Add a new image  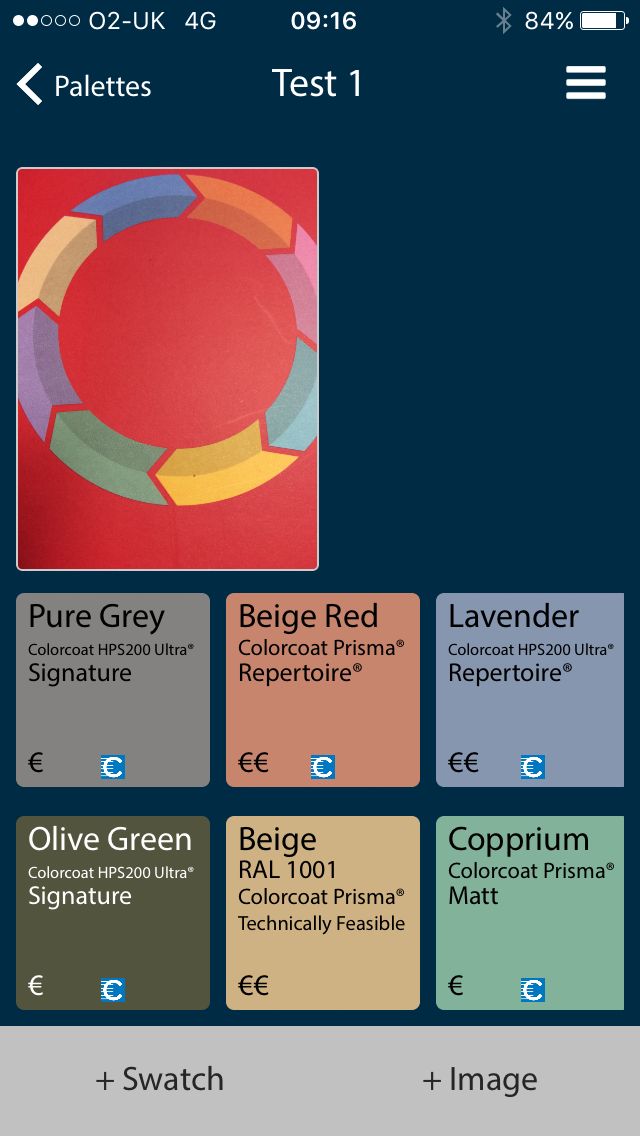(480, 1080)
